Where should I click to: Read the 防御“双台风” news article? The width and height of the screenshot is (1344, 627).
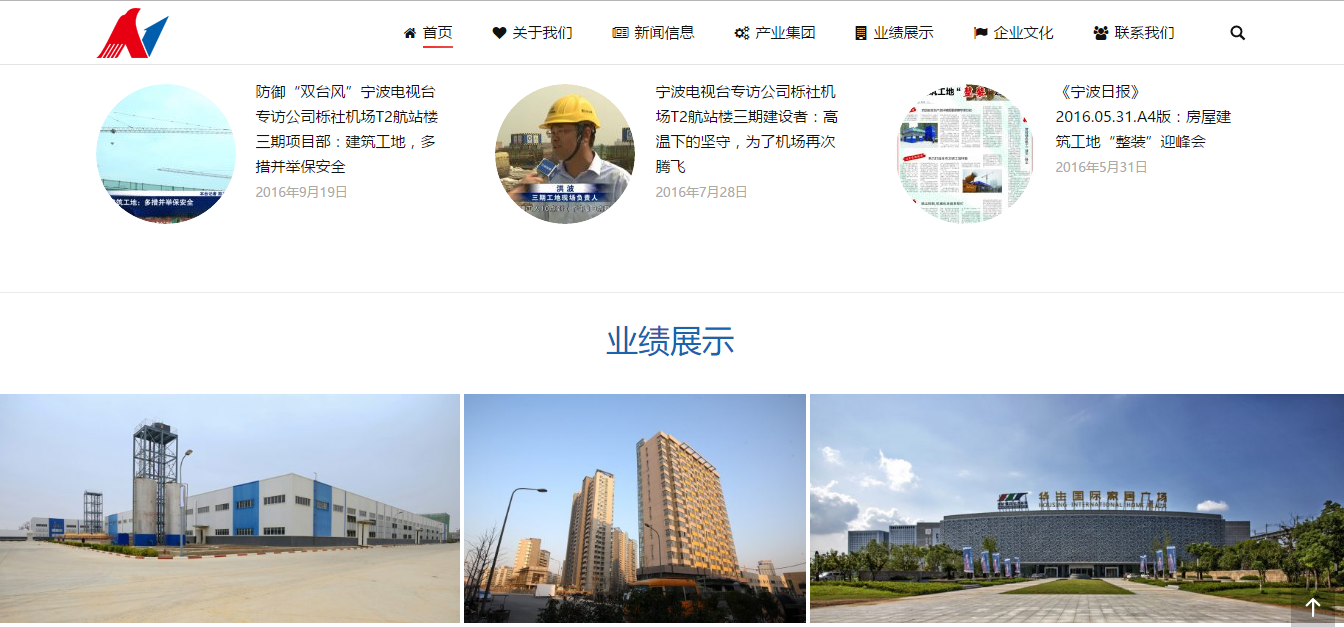pos(346,129)
